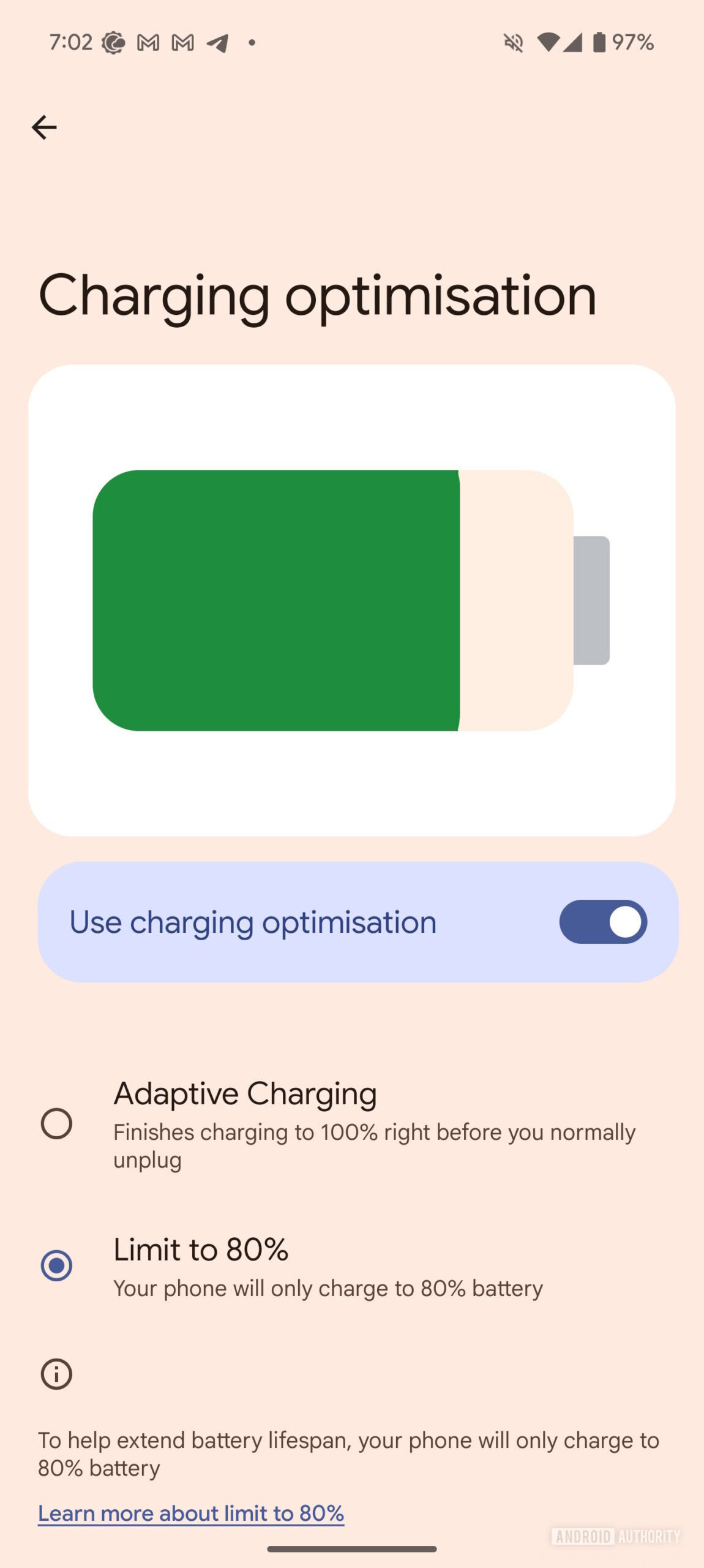This screenshot has width=704, height=1568.
Task: Tap the Wi-Fi status icon
Action: point(549,41)
